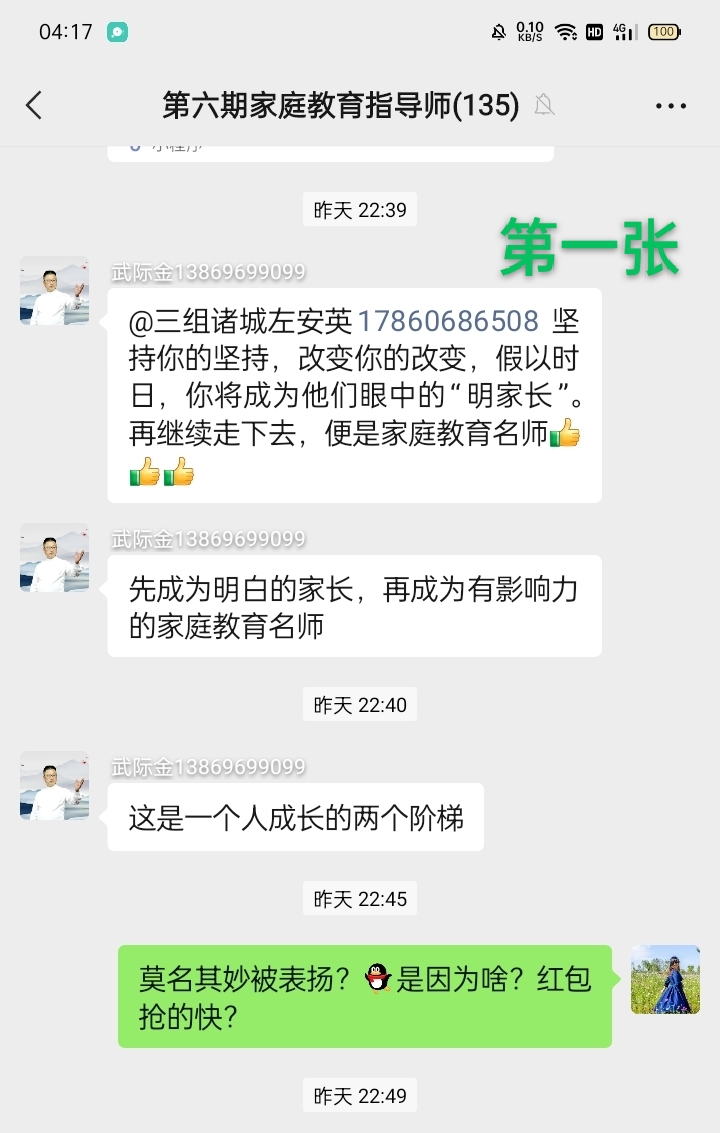Screen dimensions: 720x1133
Task: Tap the timestamp bubble 昨天 22:49
Action: (359, 1096)
